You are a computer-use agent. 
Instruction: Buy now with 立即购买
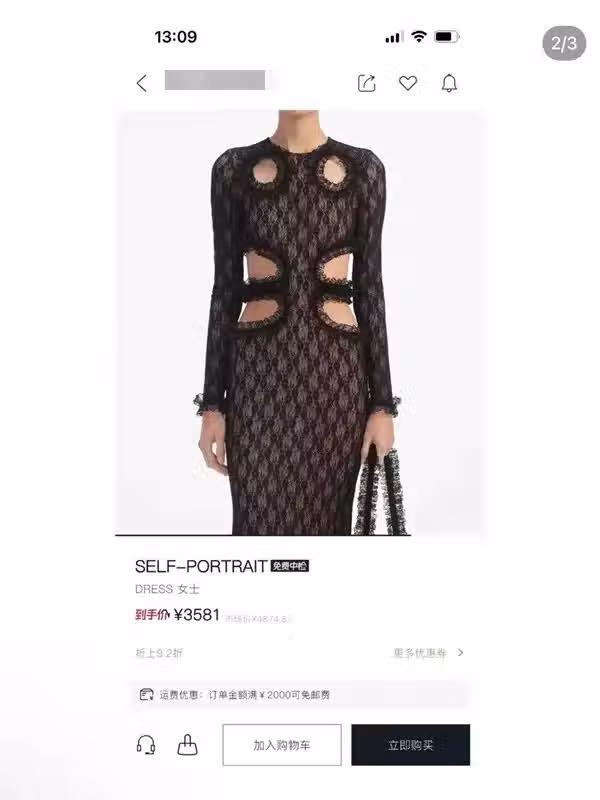click(410, 745)
